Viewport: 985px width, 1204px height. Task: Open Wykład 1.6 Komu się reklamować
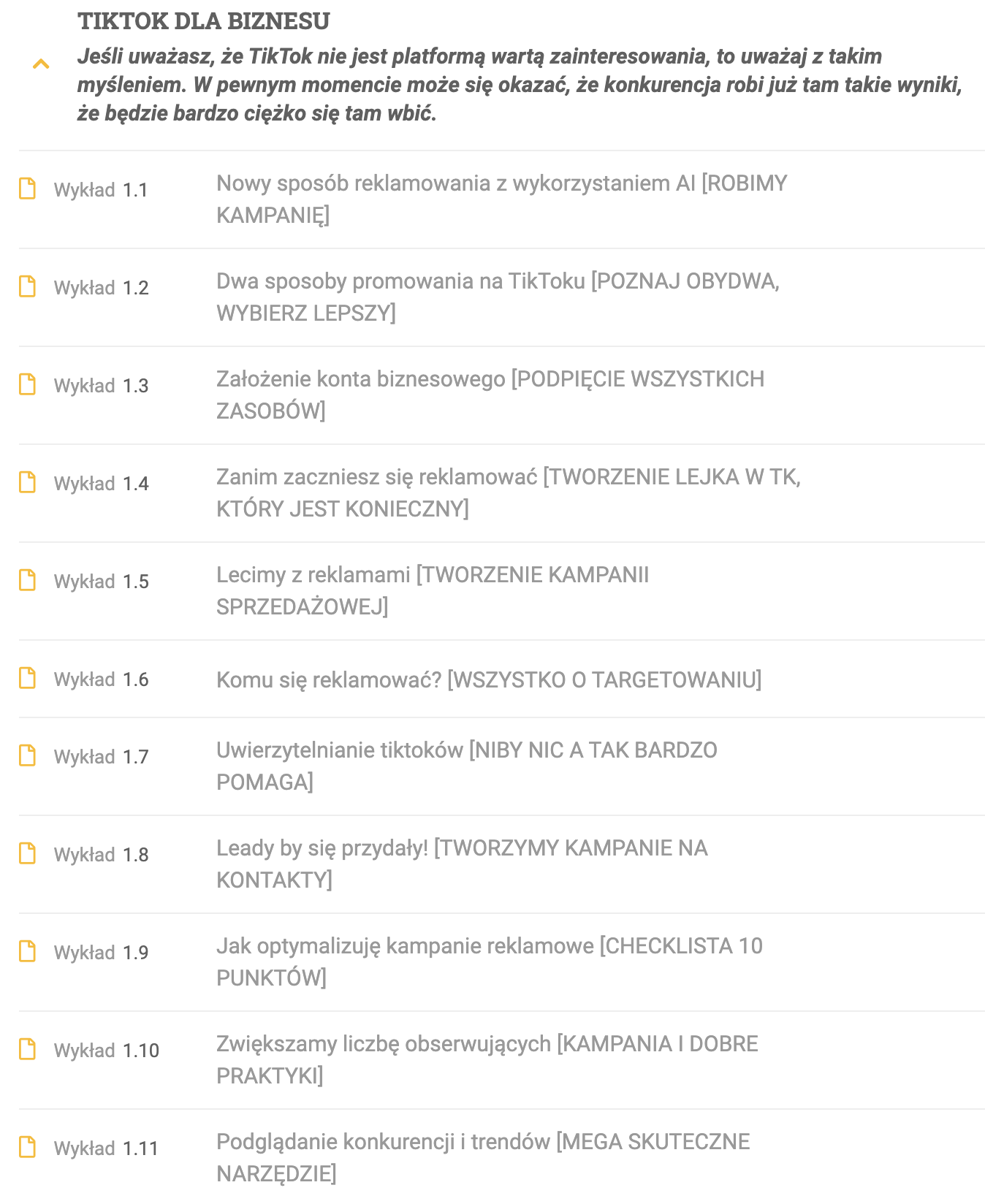(x=488, y=679)
